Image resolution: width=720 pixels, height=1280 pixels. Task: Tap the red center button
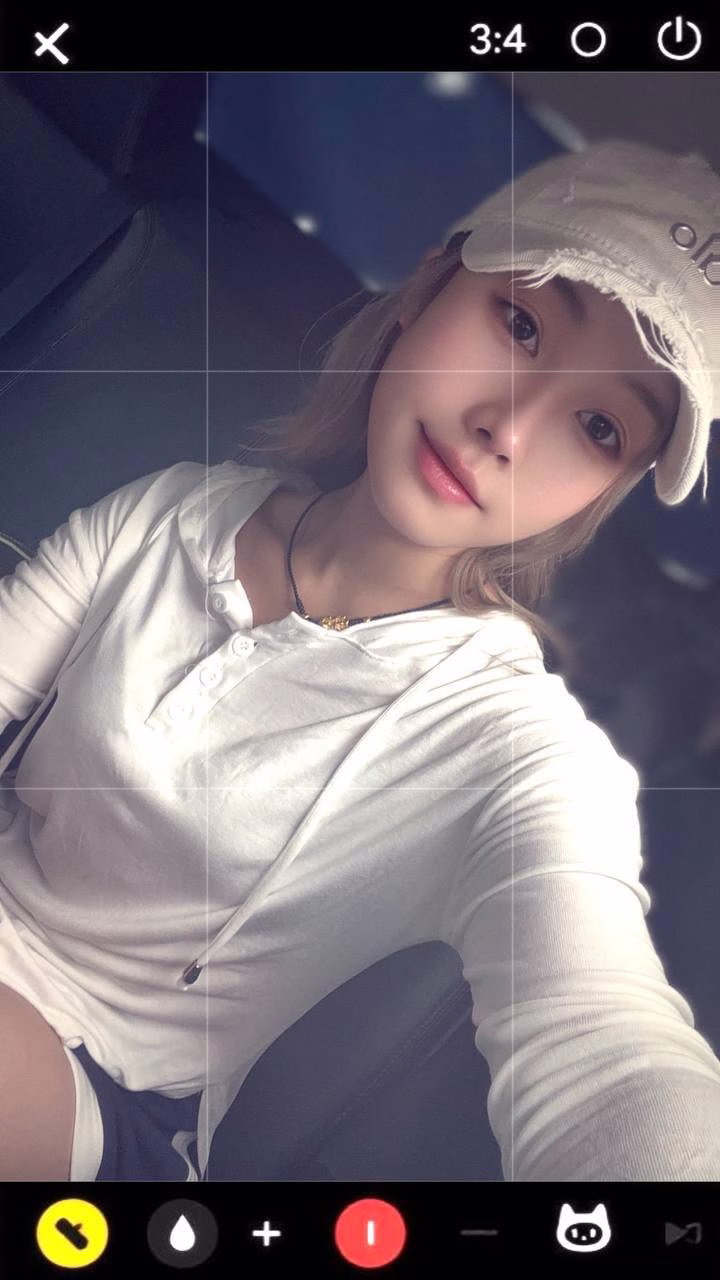click(370, 1233)
